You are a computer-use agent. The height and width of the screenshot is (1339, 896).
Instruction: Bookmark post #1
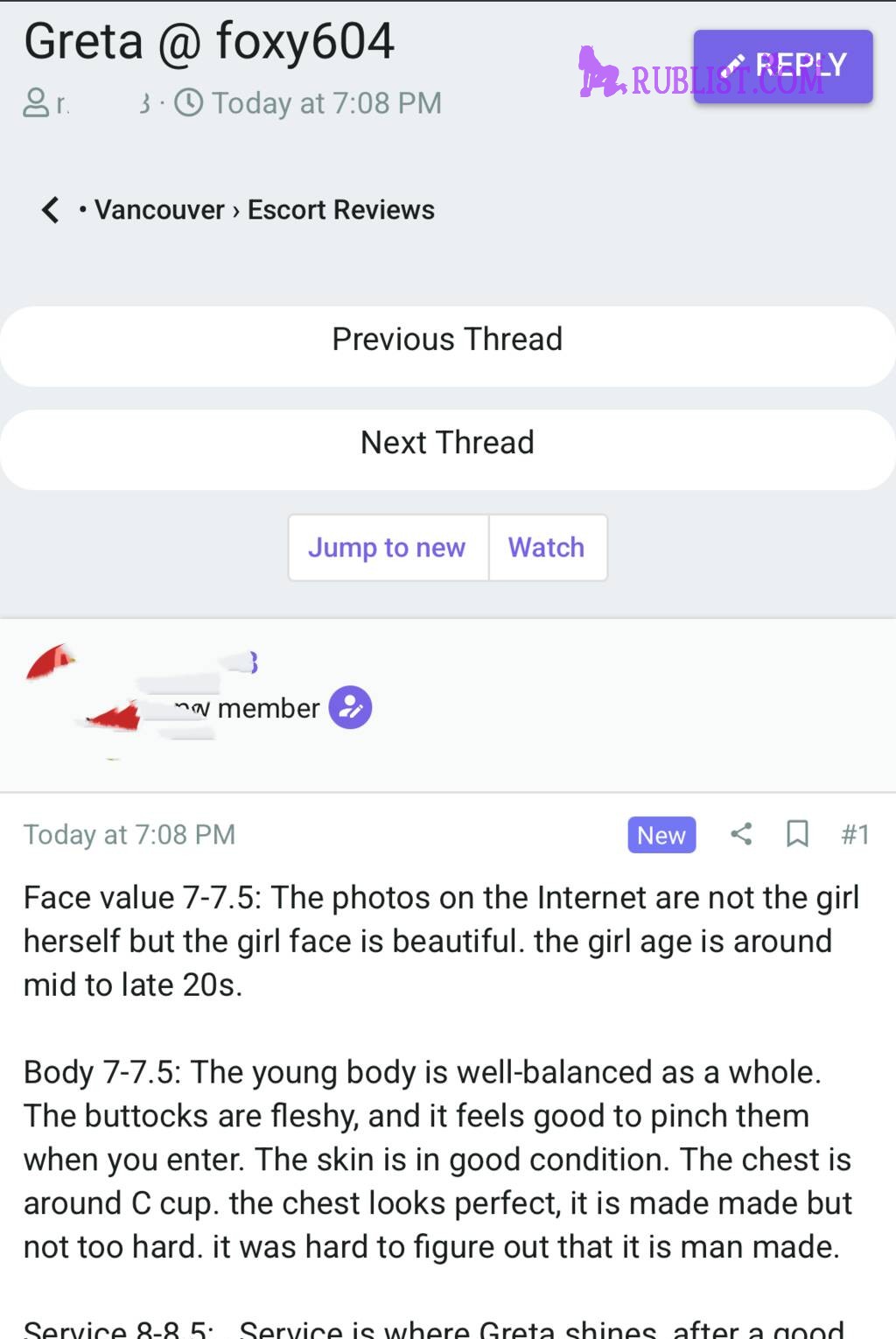[796, 834]
